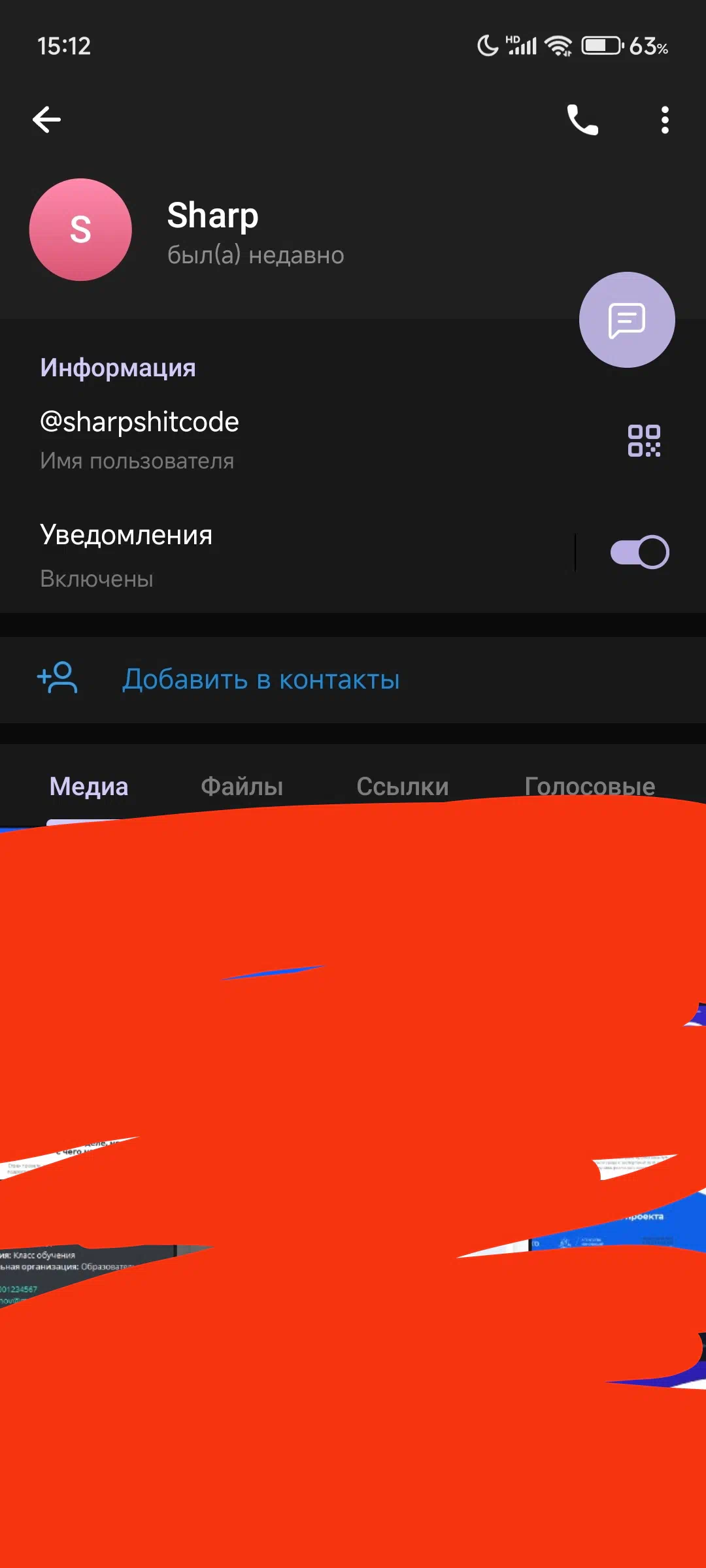
Task: Open the chat with Sharp via message button
Action: [x=627, y=319]
